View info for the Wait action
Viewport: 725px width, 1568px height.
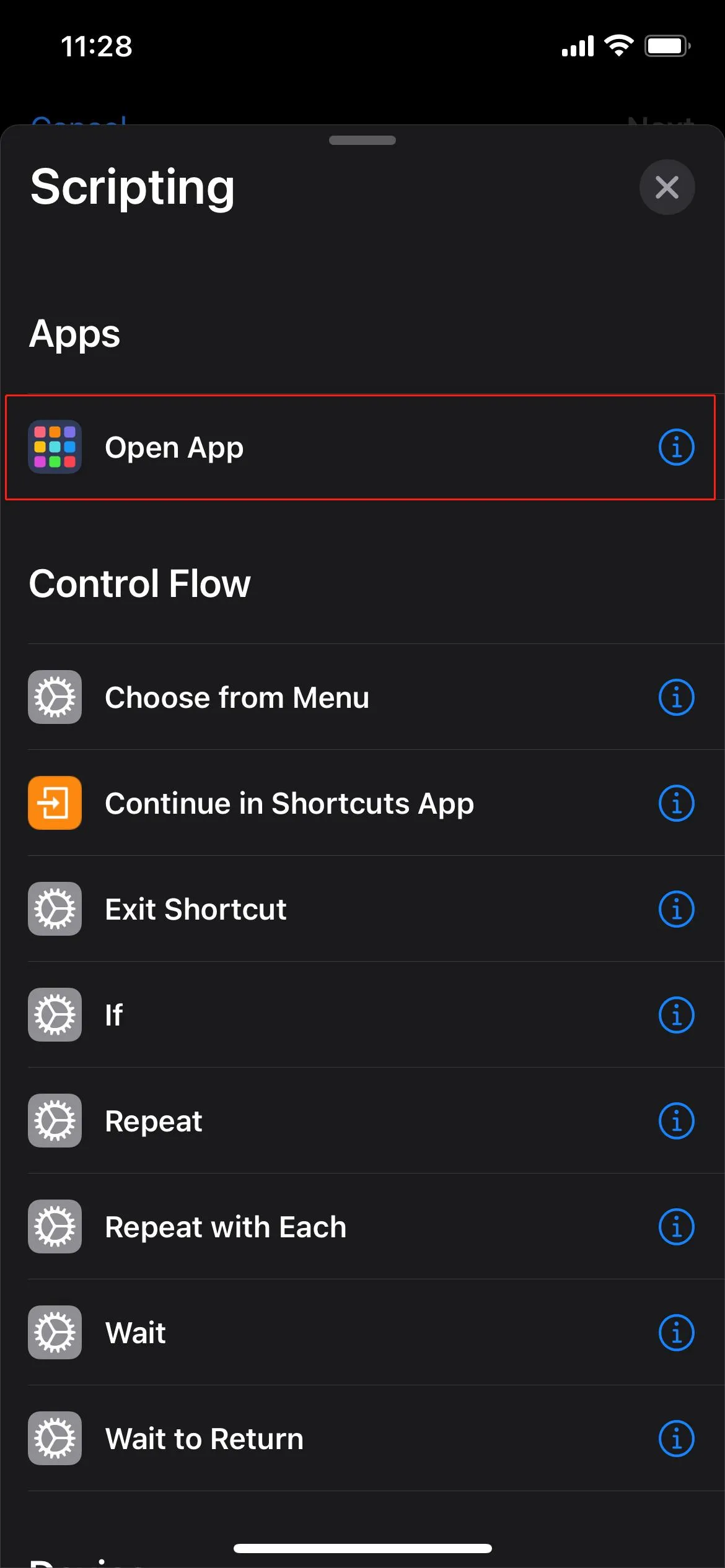click(x=676, y=1333)
